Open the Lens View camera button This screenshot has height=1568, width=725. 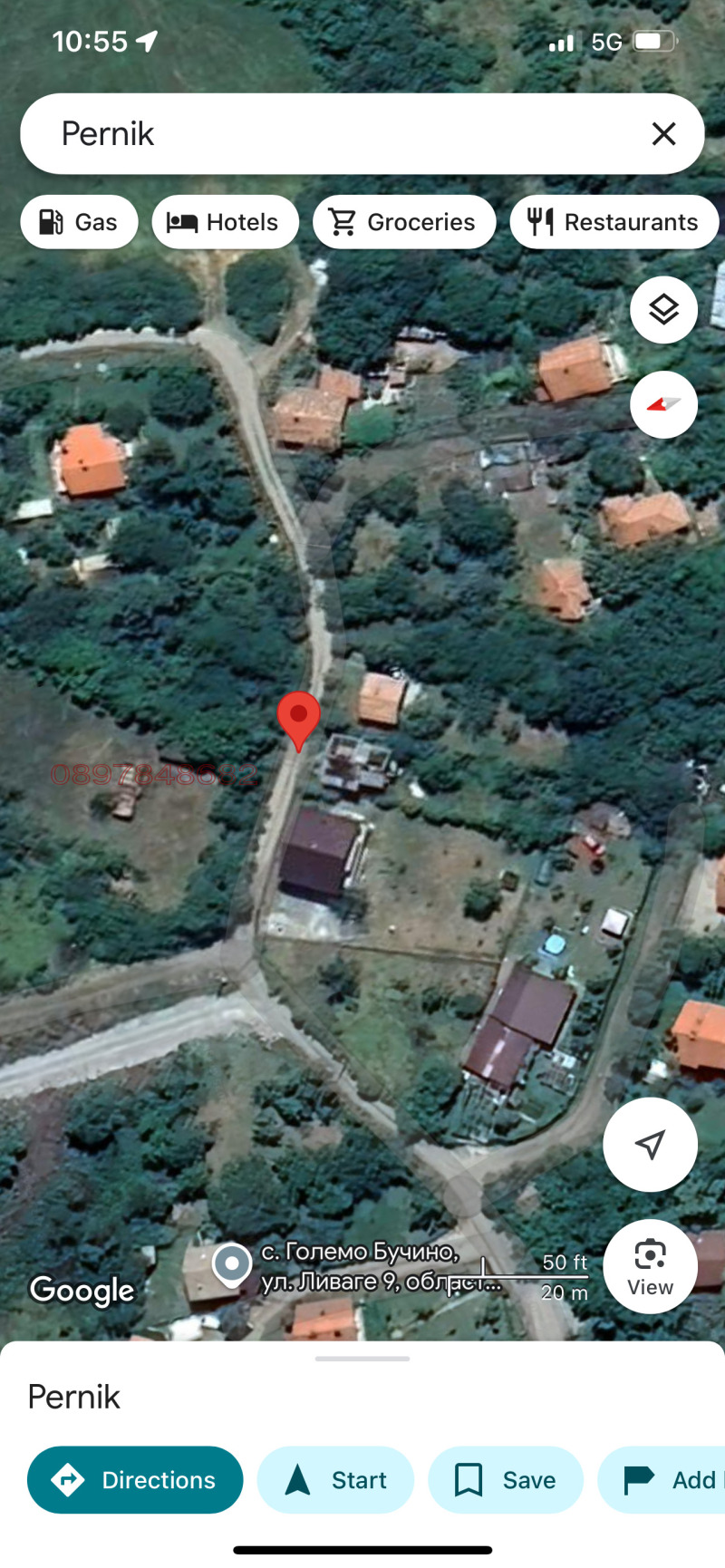pyautogui.click(x=650, y=1265)
